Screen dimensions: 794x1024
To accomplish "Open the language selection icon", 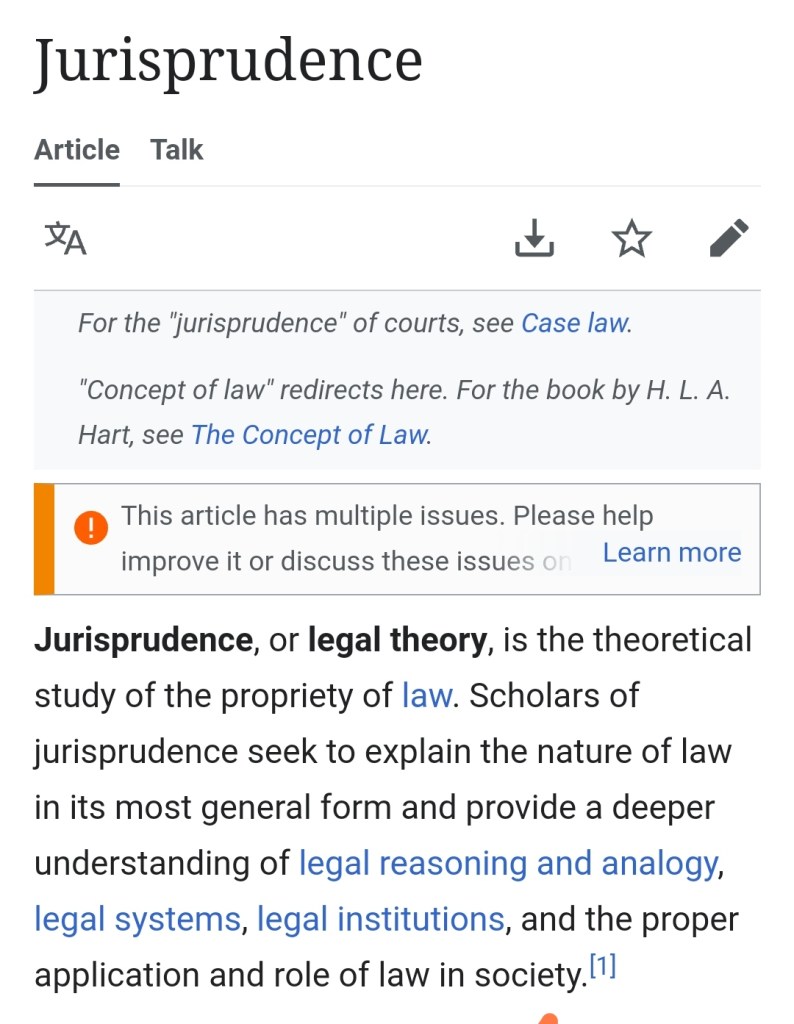I will click(x=66, y=238).
